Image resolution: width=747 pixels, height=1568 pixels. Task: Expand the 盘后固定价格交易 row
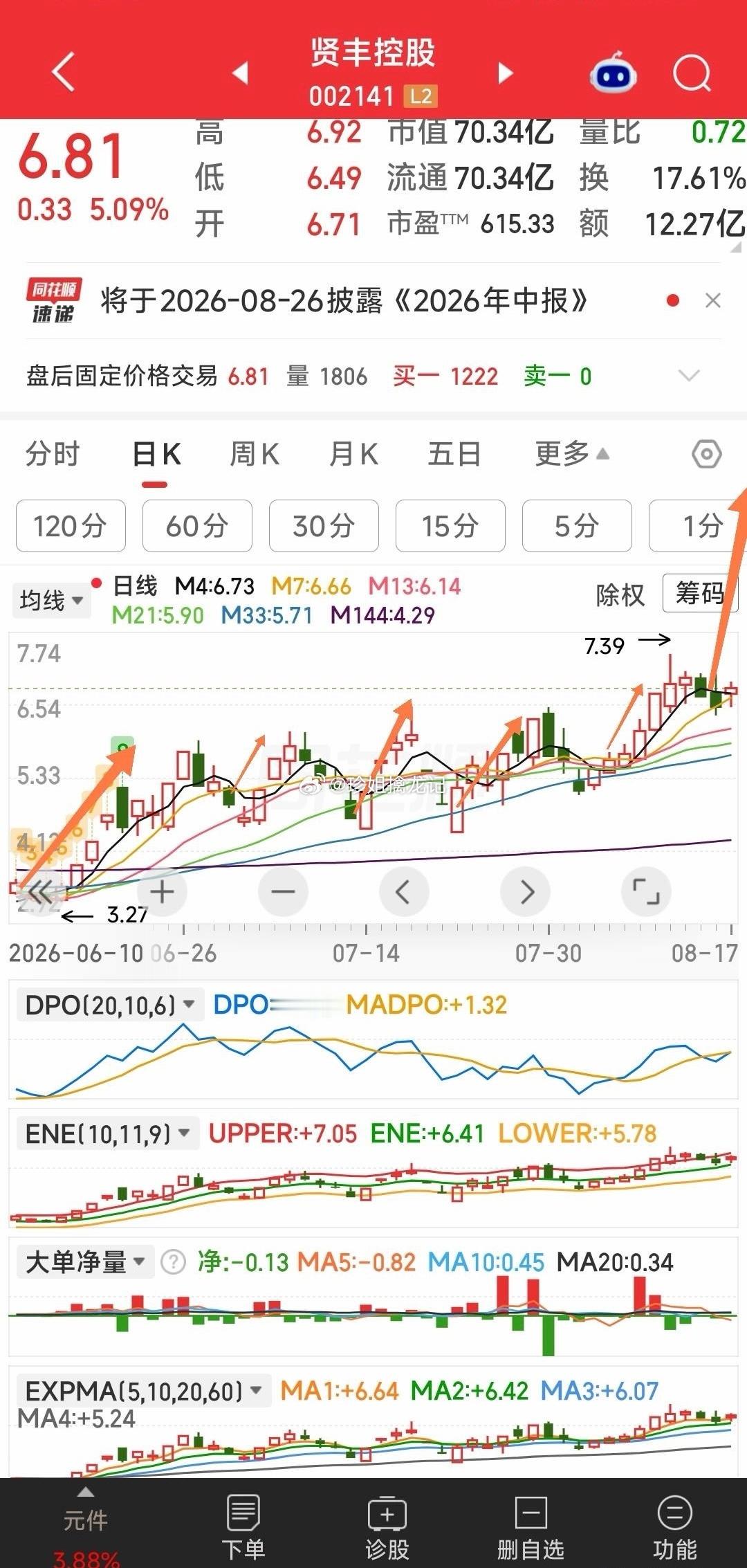690,376
